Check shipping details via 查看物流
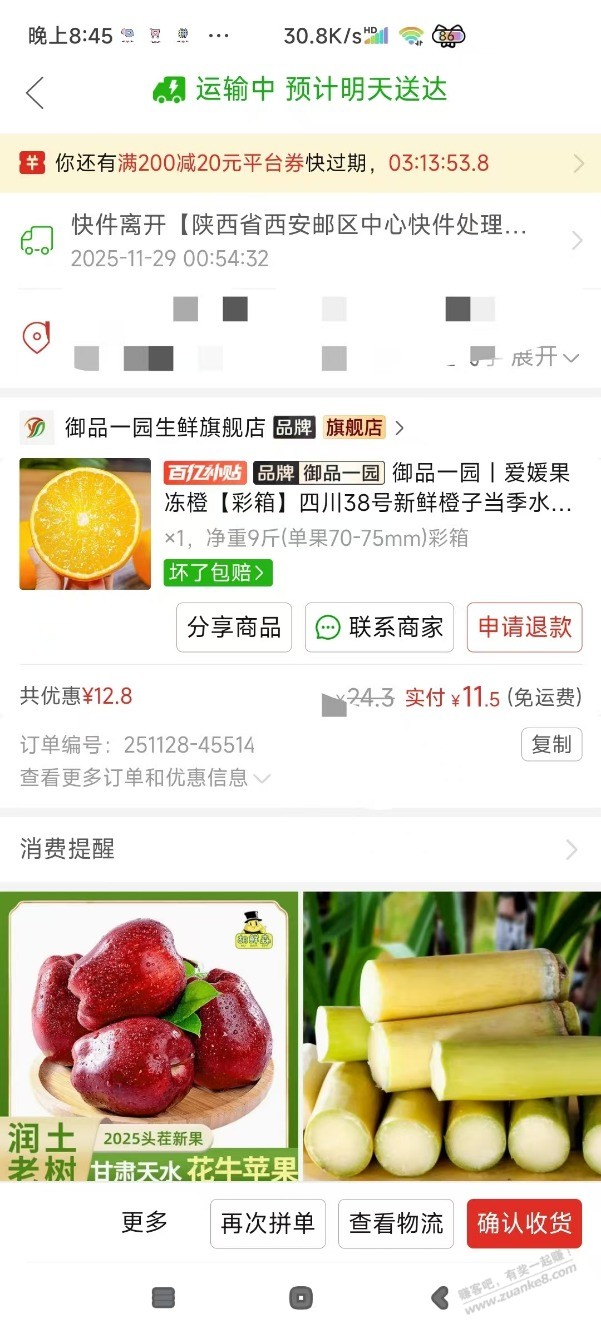This screenshot has width=601, height=1334. tap(396, 1223)
